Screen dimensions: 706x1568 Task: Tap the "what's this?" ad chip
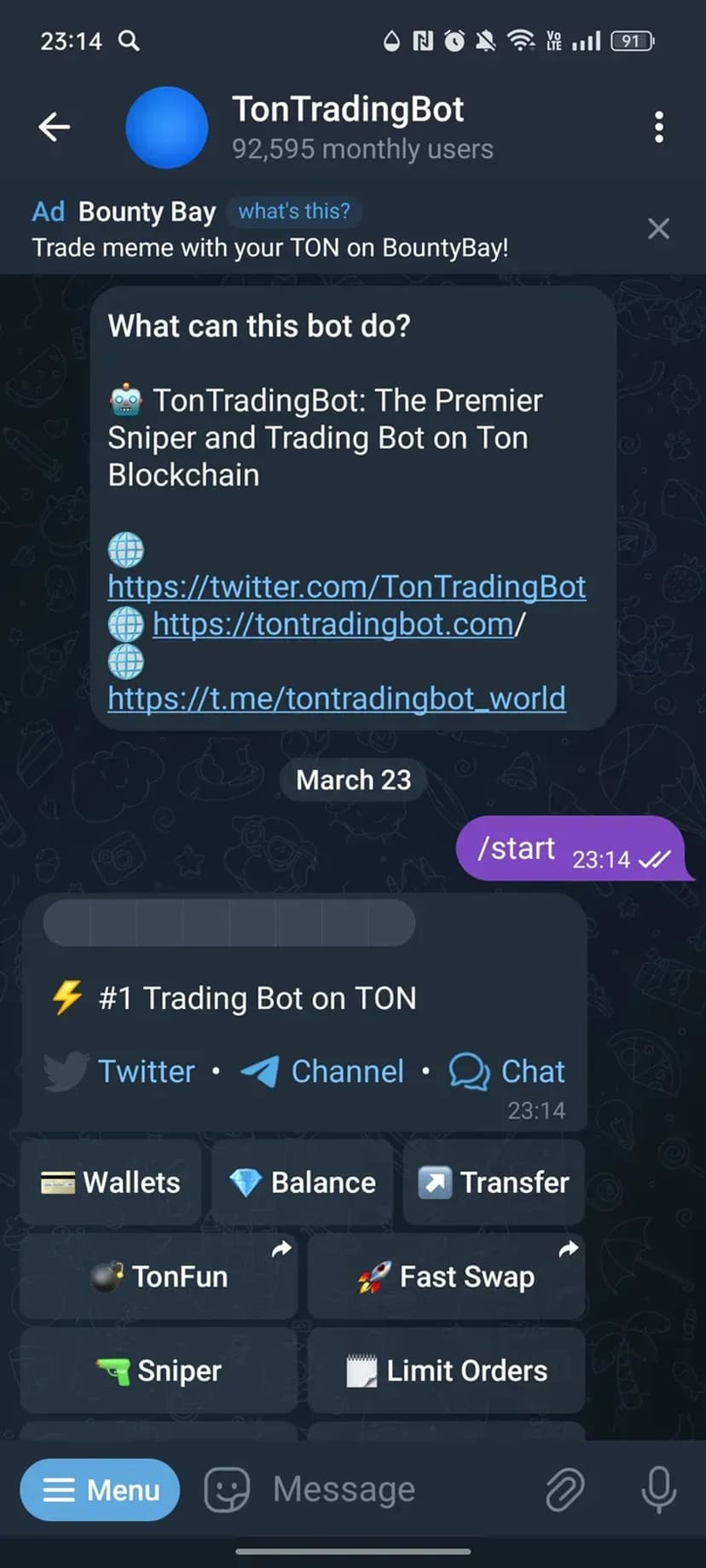(294, 211)
